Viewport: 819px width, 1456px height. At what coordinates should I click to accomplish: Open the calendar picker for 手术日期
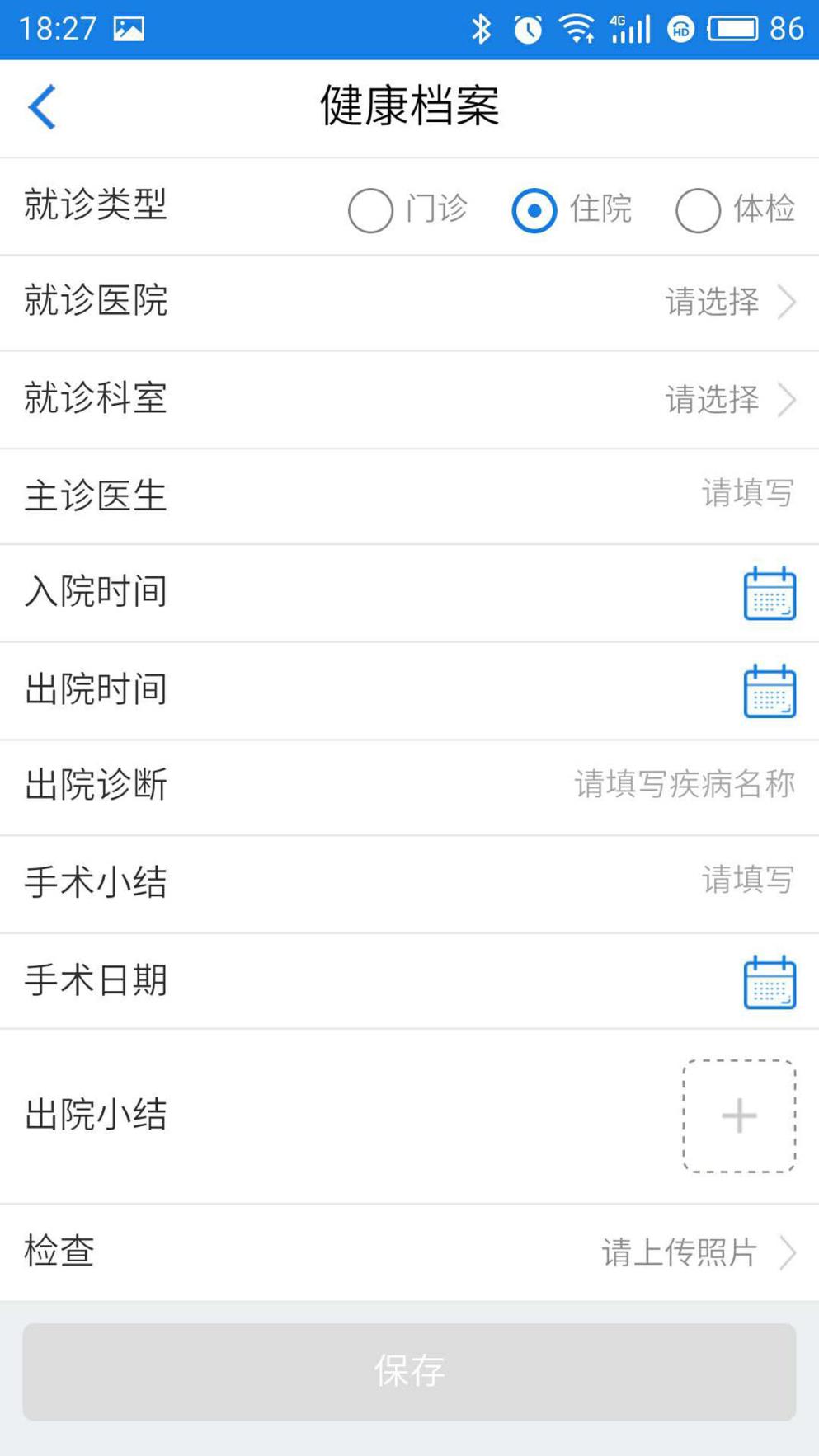pyautogui.click(x=769, y=981)
